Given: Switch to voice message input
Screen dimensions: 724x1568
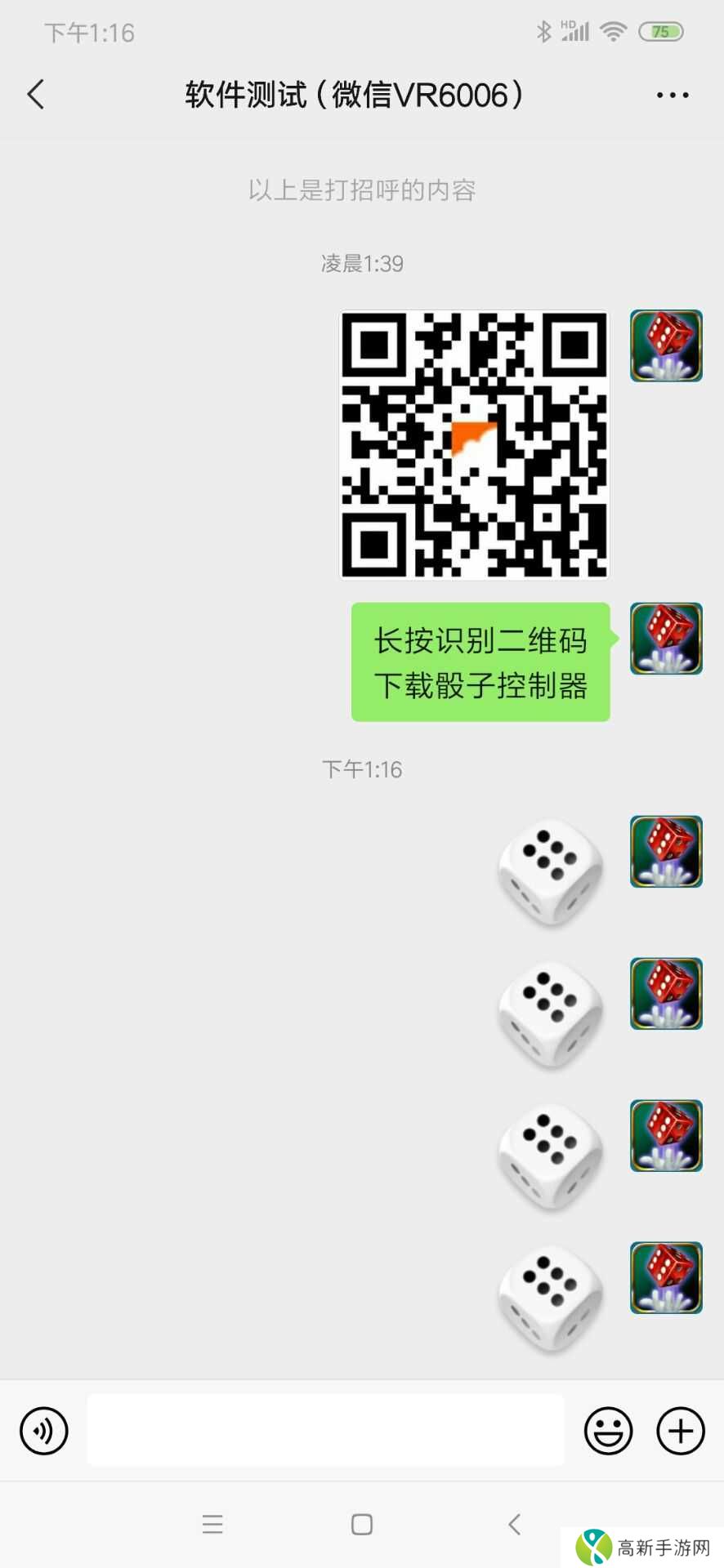Looking at the screenshot, I should click(x=44, y=1431).
